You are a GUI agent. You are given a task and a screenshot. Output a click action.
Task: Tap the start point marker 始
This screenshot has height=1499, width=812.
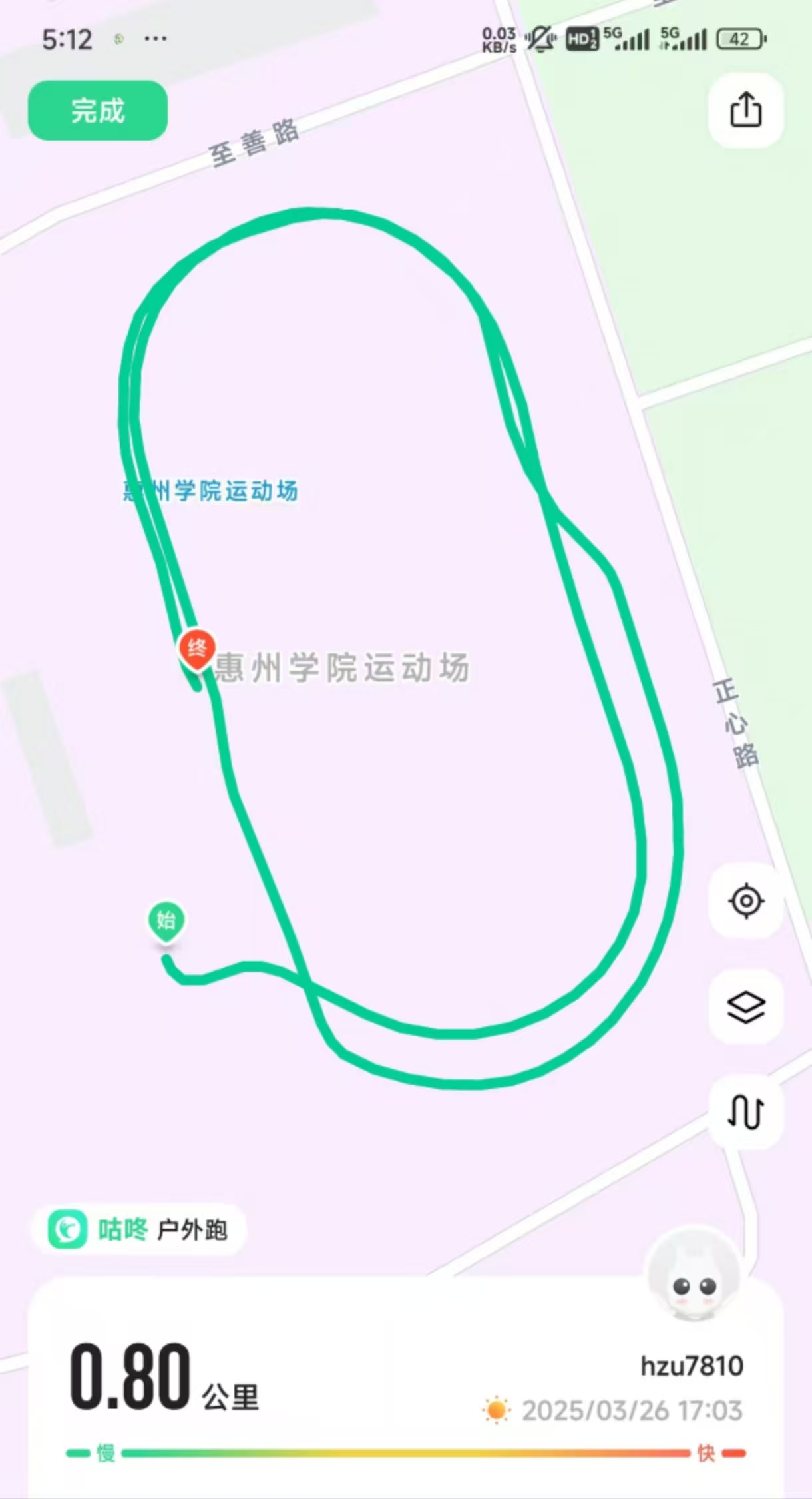pyautogui.click(x=166, y=921)
